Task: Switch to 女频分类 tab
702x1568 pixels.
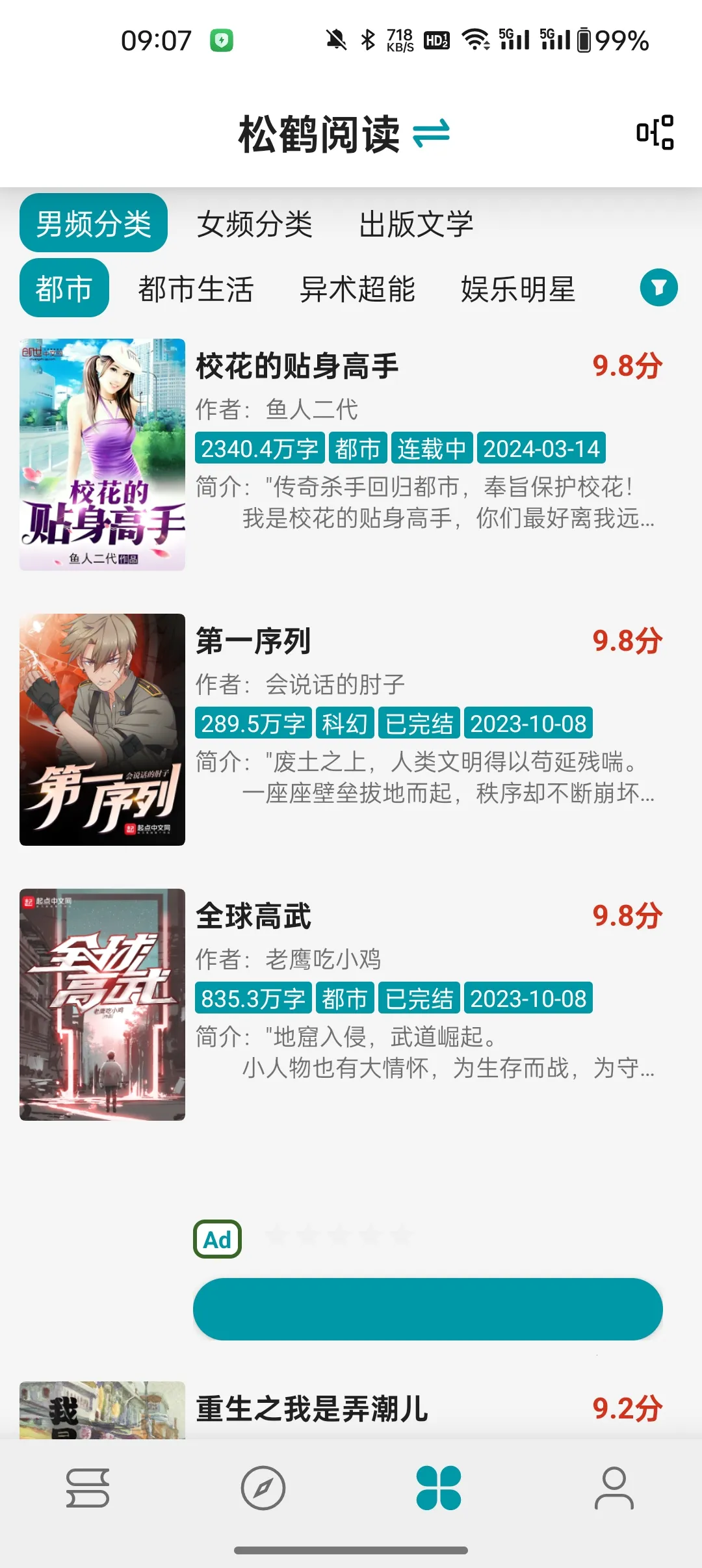Action: point(254,224)
